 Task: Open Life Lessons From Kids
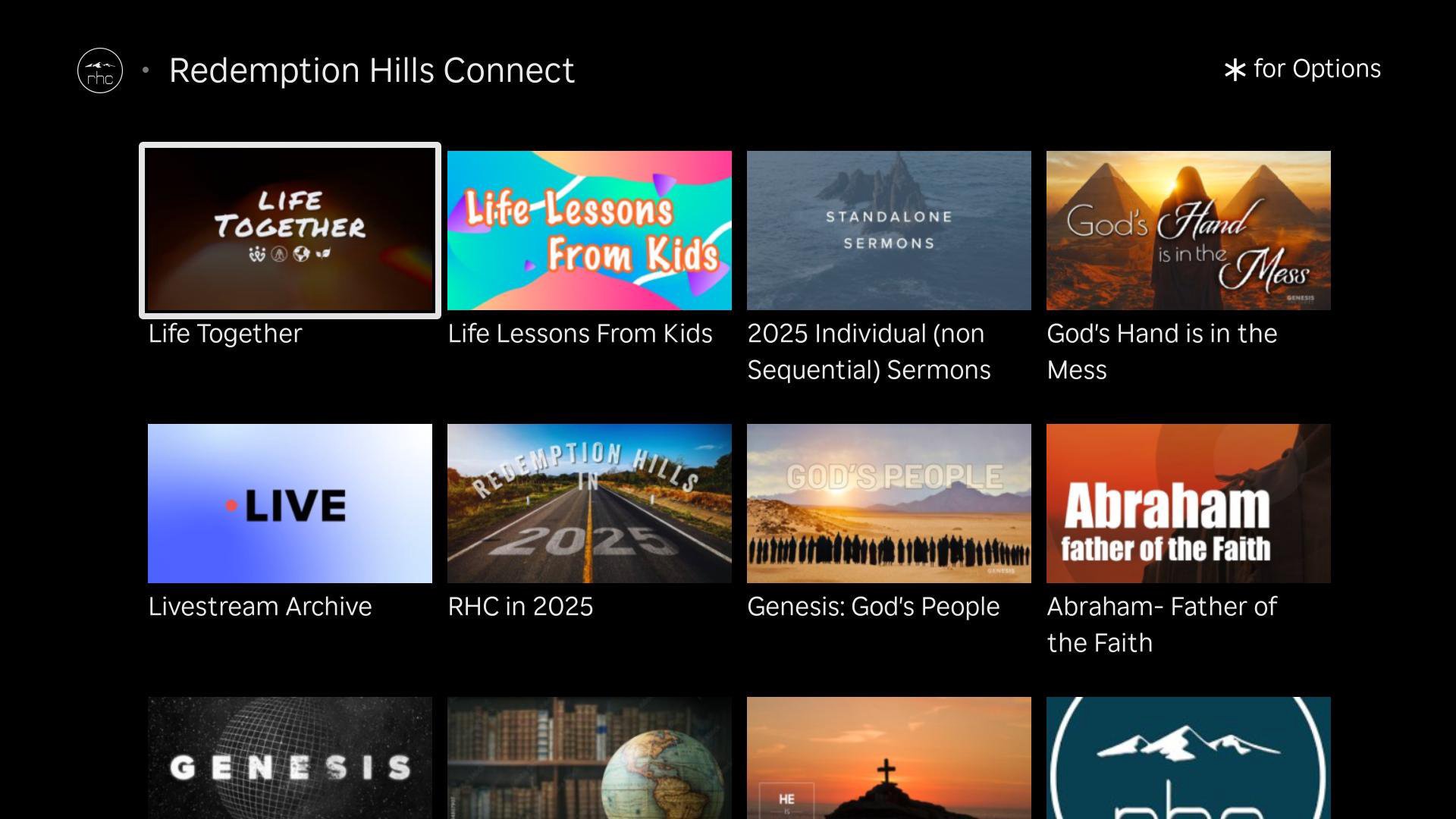click(x=589, y=231)
